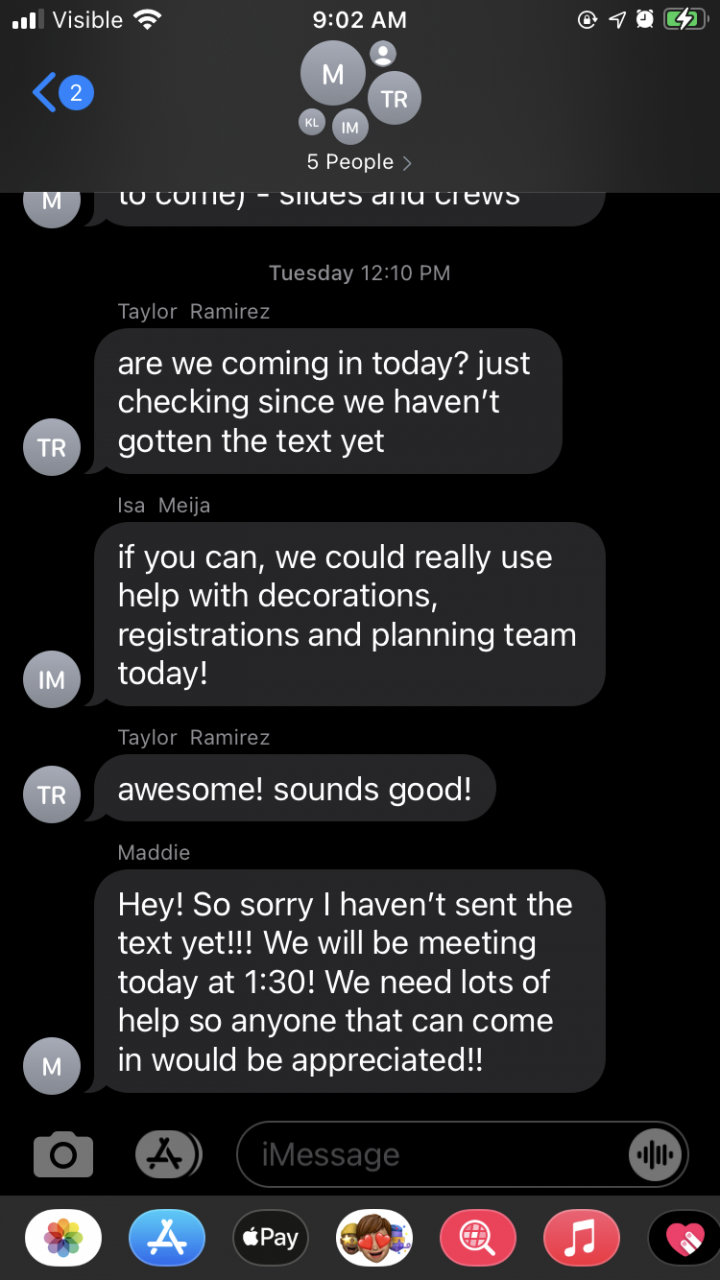Viewport: 720px width, 1280px height.
Task: Toggle the App Store apps drawer
Action: 168,1156
